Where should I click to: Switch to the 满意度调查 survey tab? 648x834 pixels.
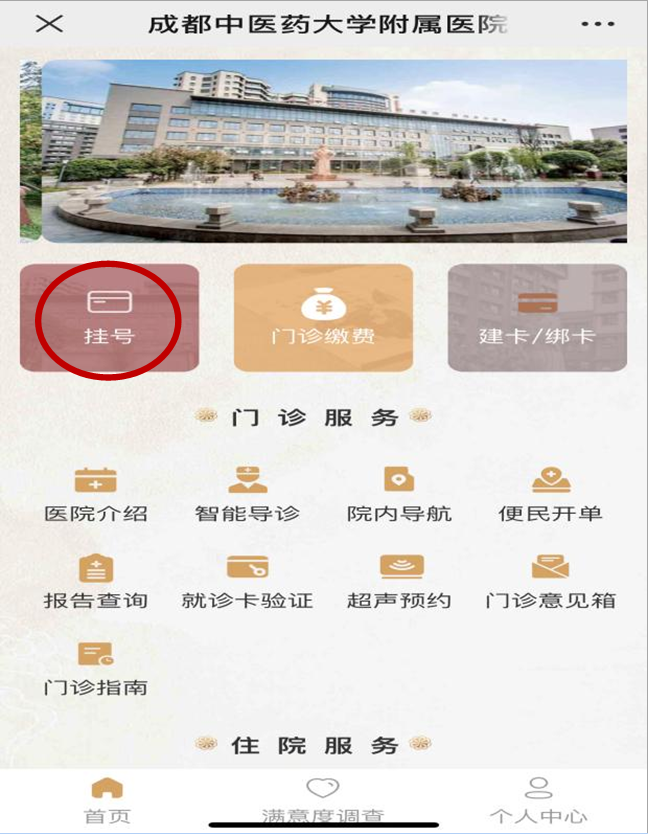tap(322, 800)
